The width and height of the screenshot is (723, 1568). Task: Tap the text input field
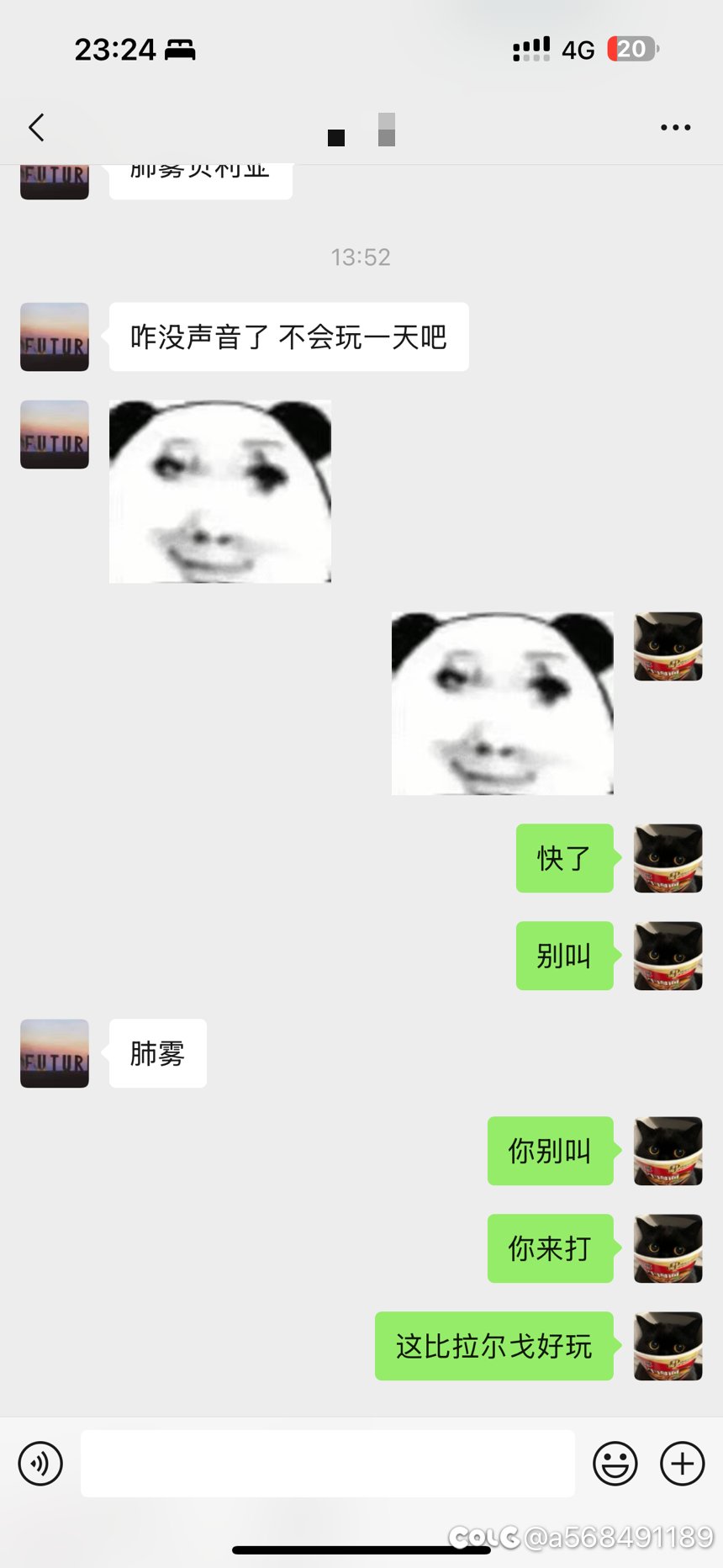[328, 1462]
